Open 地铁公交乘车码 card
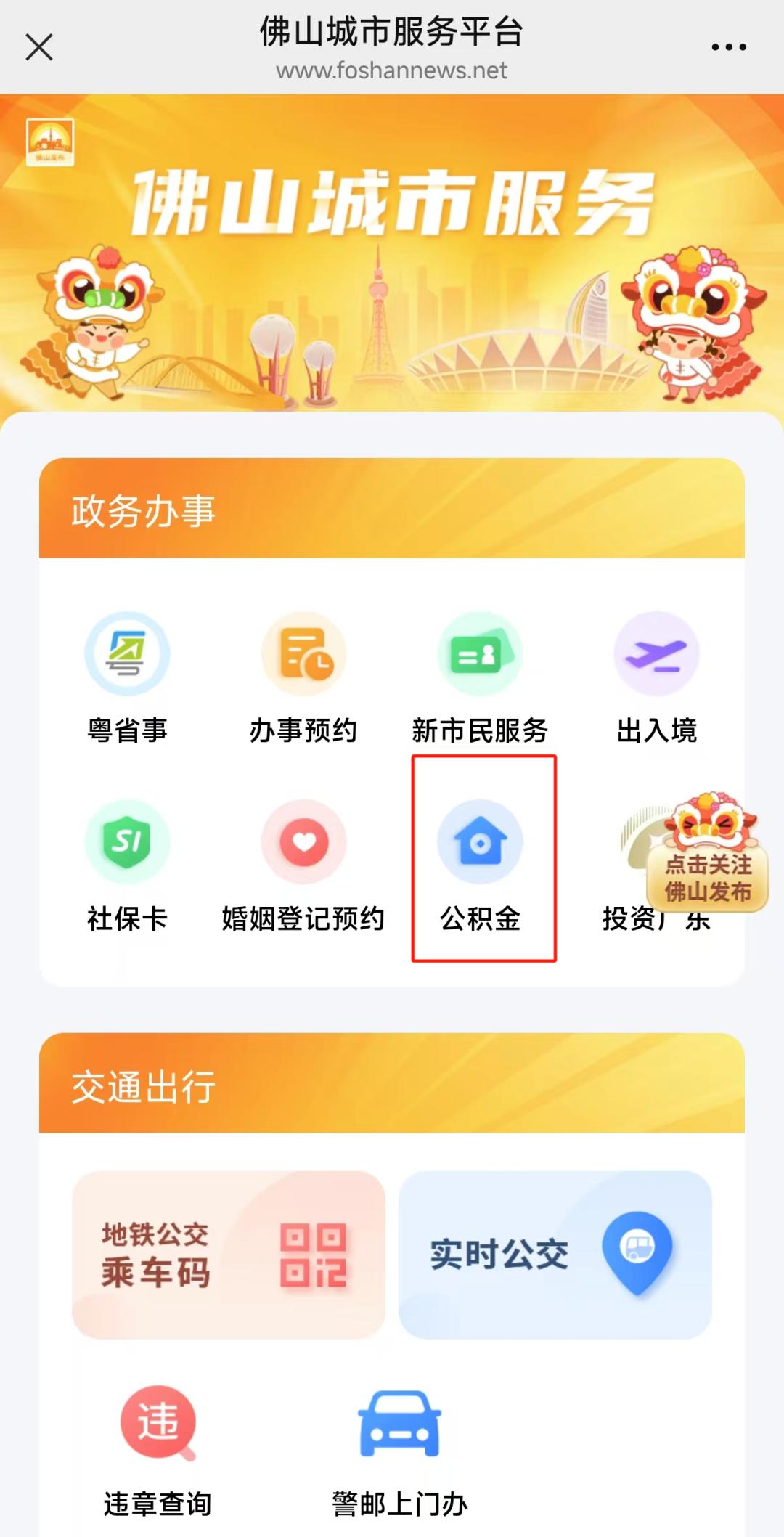This screenshot has width=784, height=1537. 229,1255
